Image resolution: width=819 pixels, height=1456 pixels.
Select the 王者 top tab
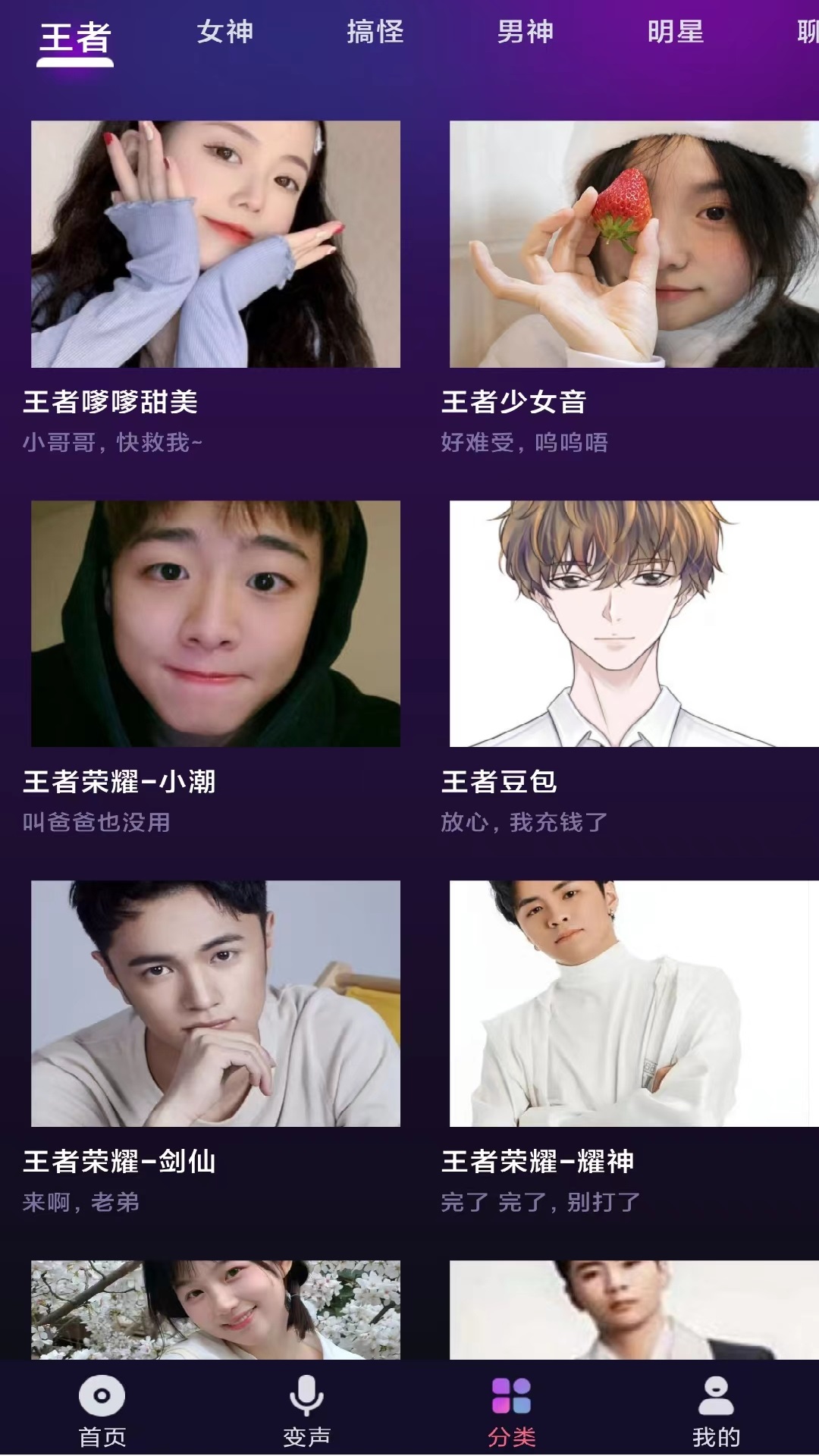tap(75, 38)
